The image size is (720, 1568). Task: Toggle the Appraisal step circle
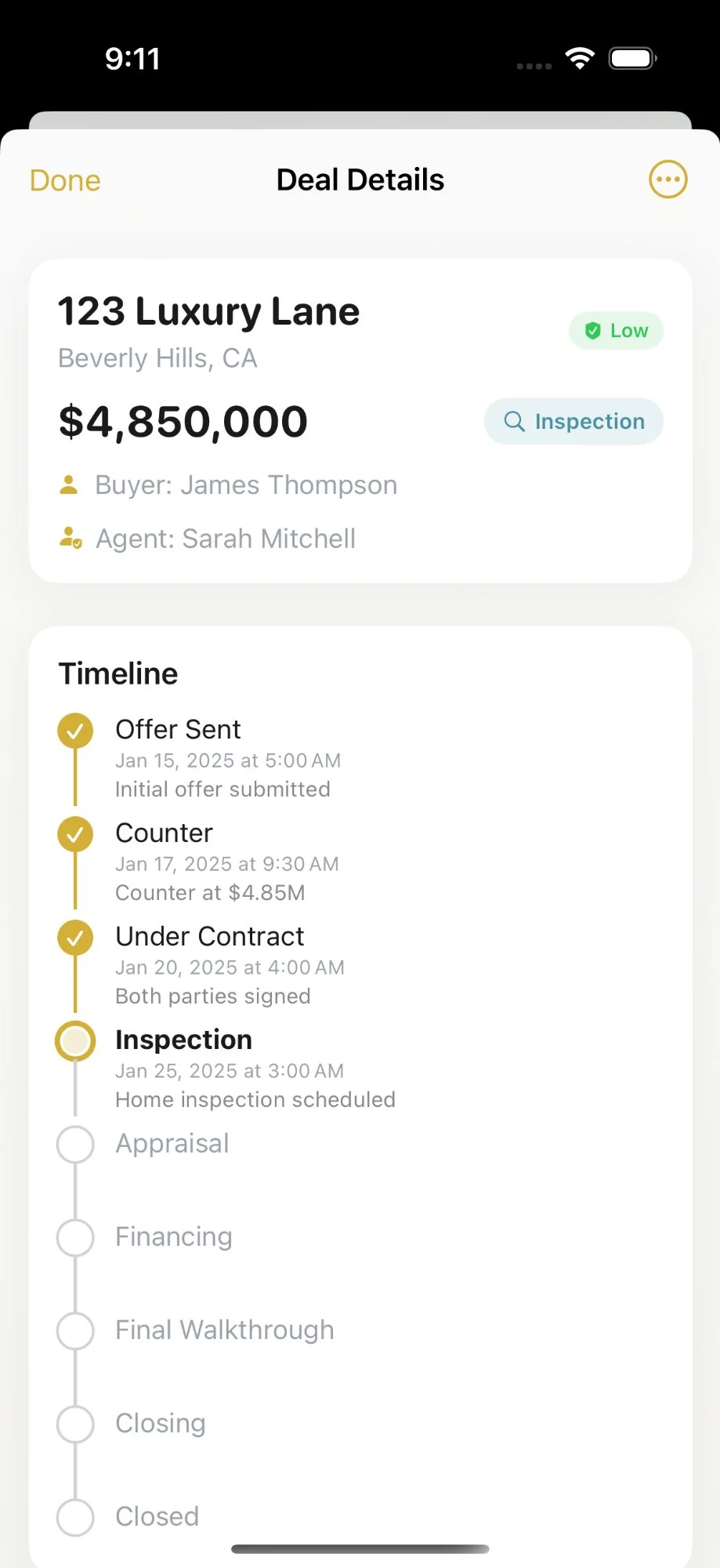75,1145
